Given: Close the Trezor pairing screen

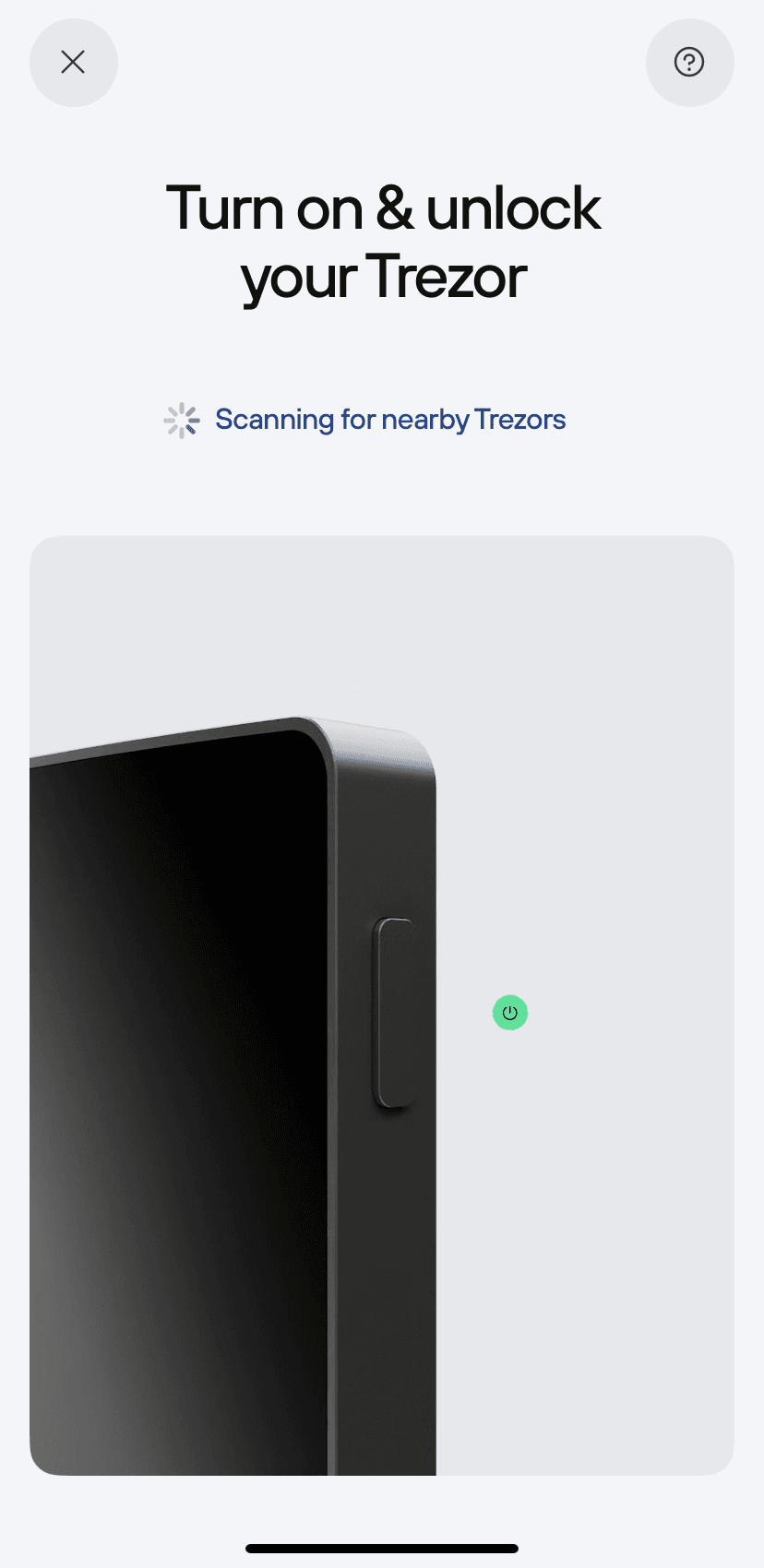Looking at the screenshot, I should tap(73, 62).
